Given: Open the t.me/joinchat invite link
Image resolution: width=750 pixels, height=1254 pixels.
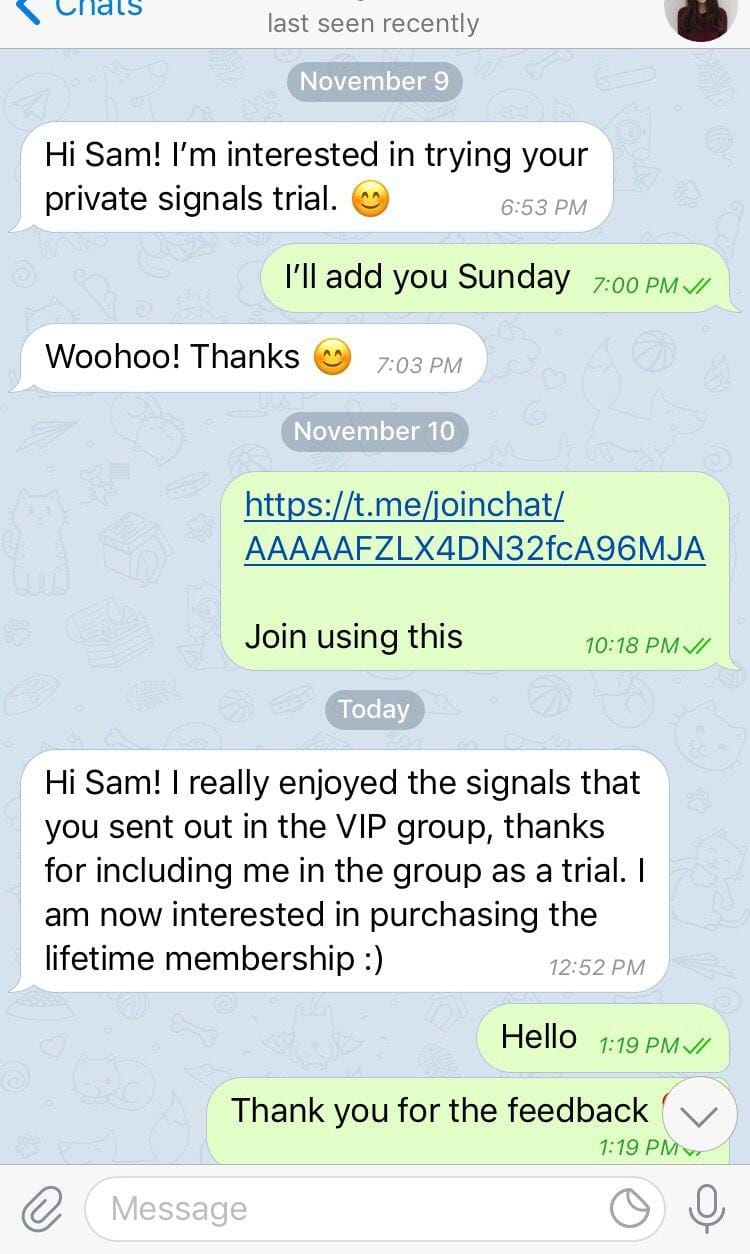Looking at the screenshot, I should click(473, 526).
